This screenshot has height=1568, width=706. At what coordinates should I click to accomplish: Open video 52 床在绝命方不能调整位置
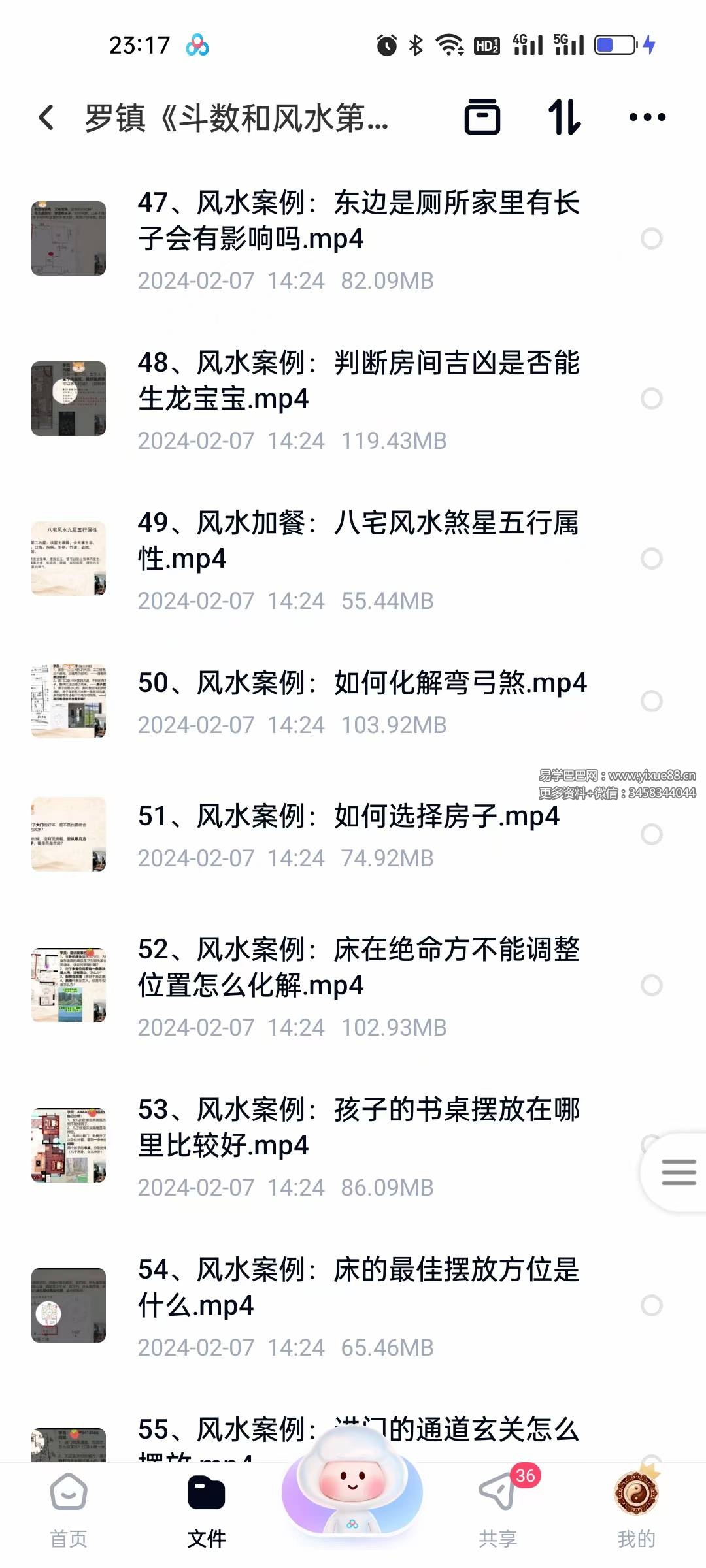tap(358, 968)
